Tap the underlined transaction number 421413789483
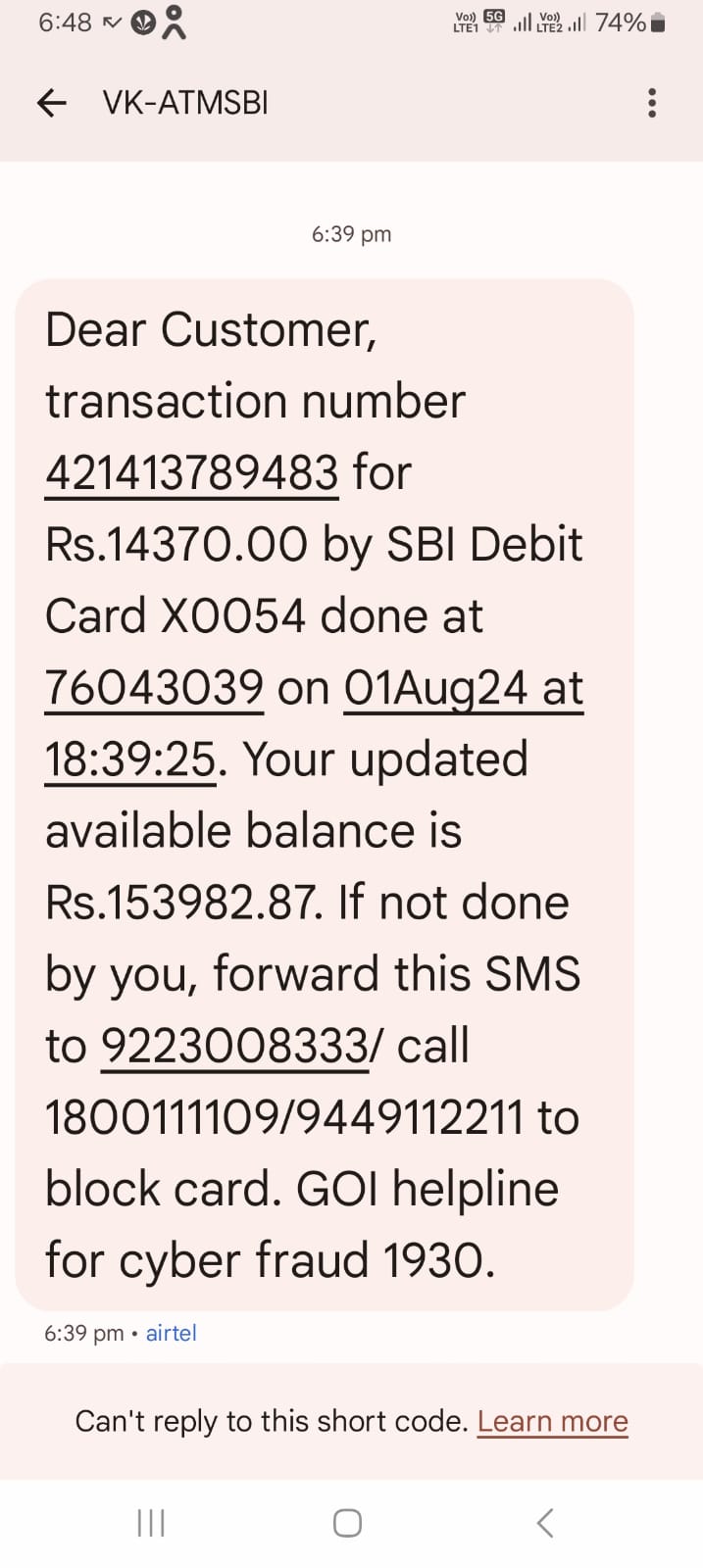This screenshot has height=1568, width=703. [191, 473]
